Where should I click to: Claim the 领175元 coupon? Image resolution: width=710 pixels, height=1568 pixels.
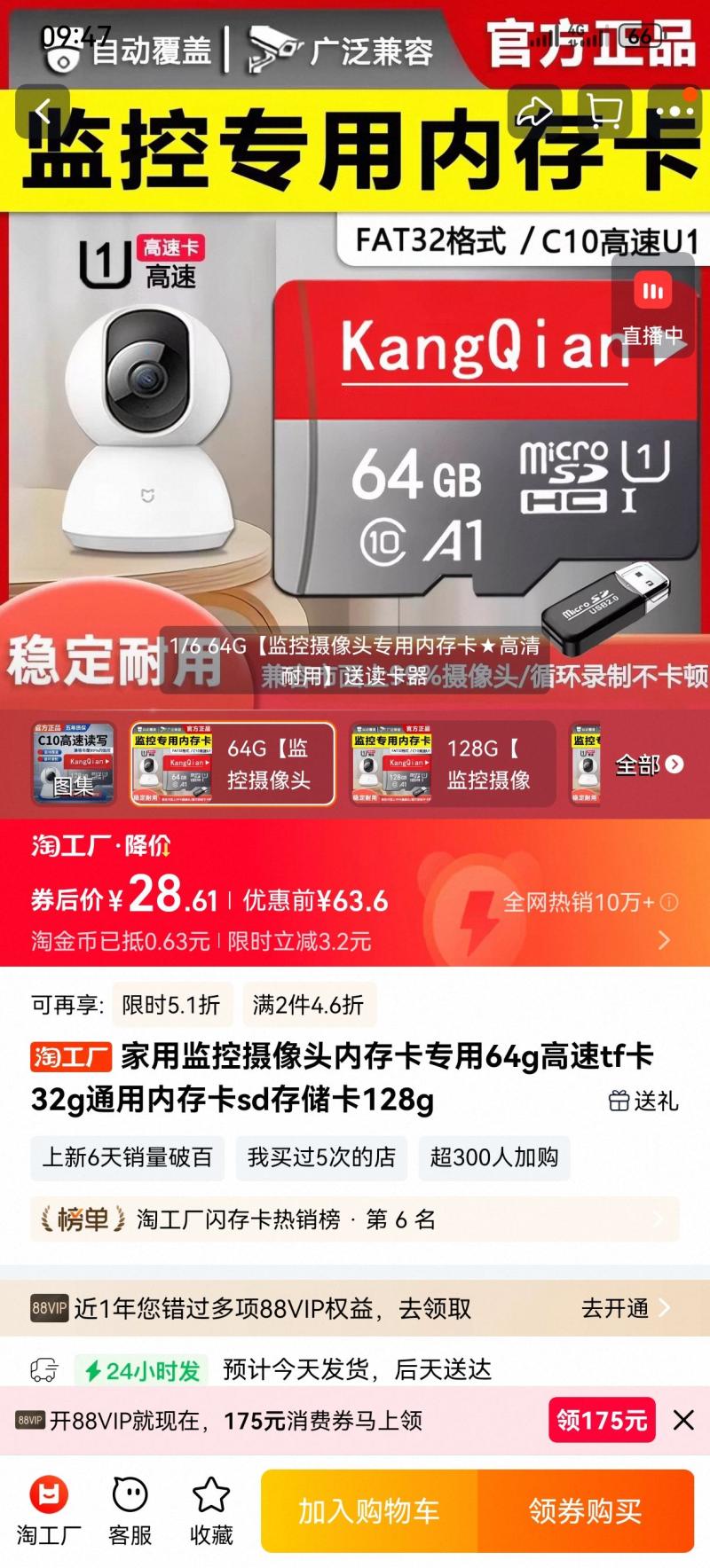(602, 1420)
